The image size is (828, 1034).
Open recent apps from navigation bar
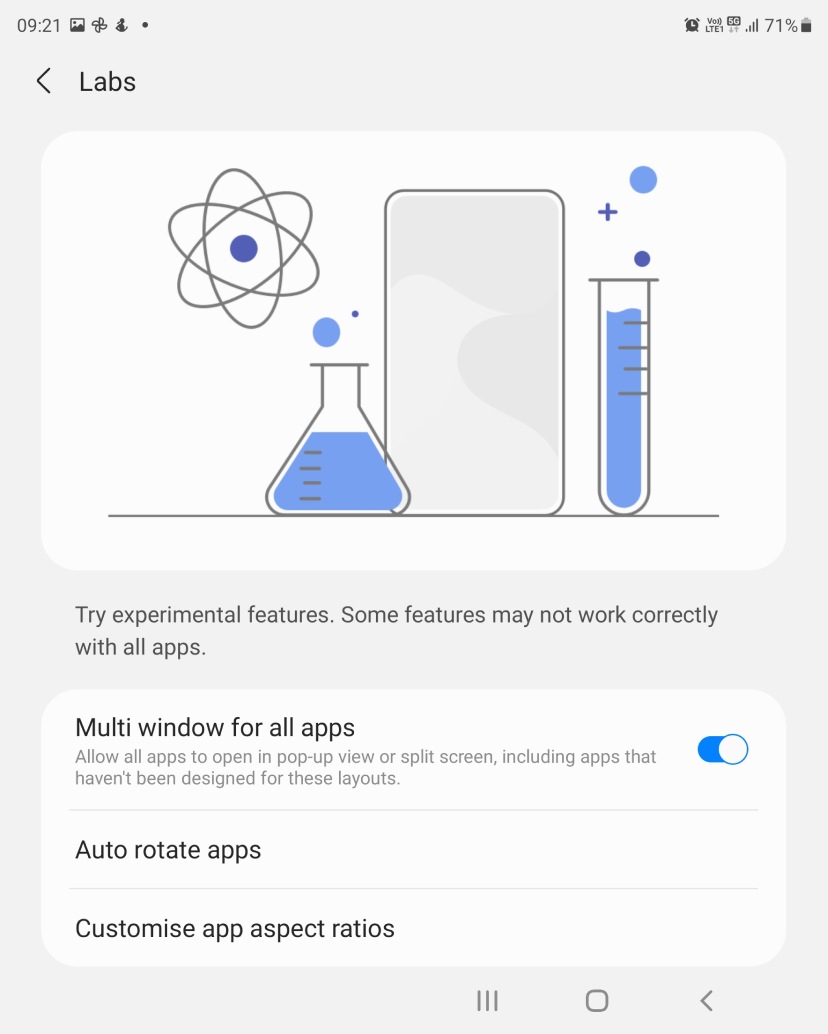coord(488,1000)
